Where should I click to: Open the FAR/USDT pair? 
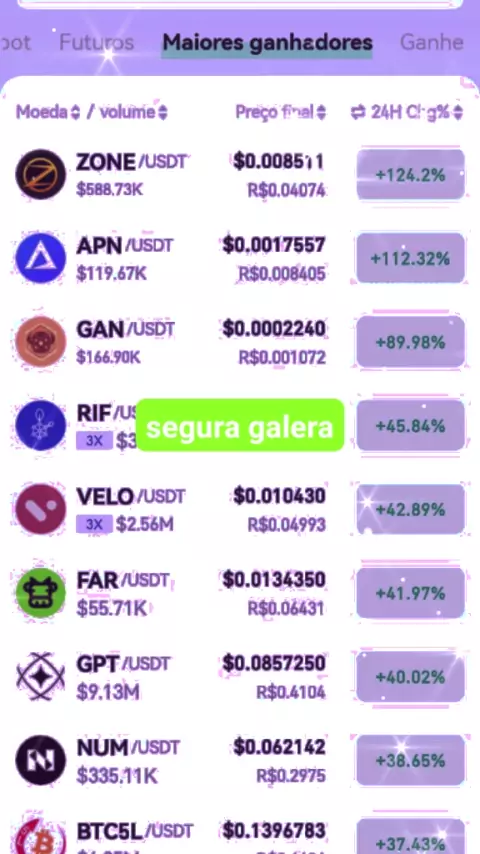point(240,593)
